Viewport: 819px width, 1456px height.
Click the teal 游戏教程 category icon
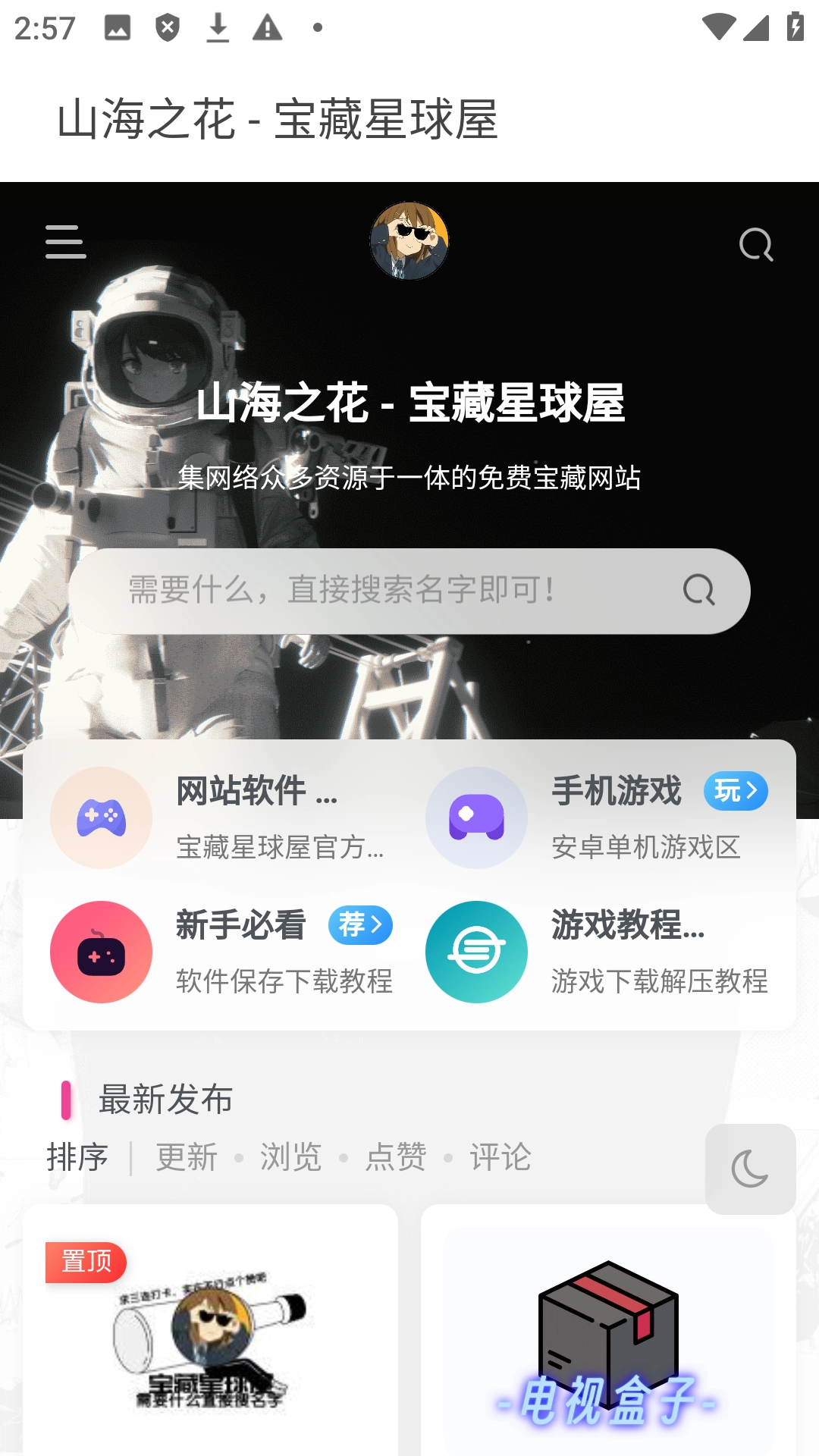click(476, 952)
